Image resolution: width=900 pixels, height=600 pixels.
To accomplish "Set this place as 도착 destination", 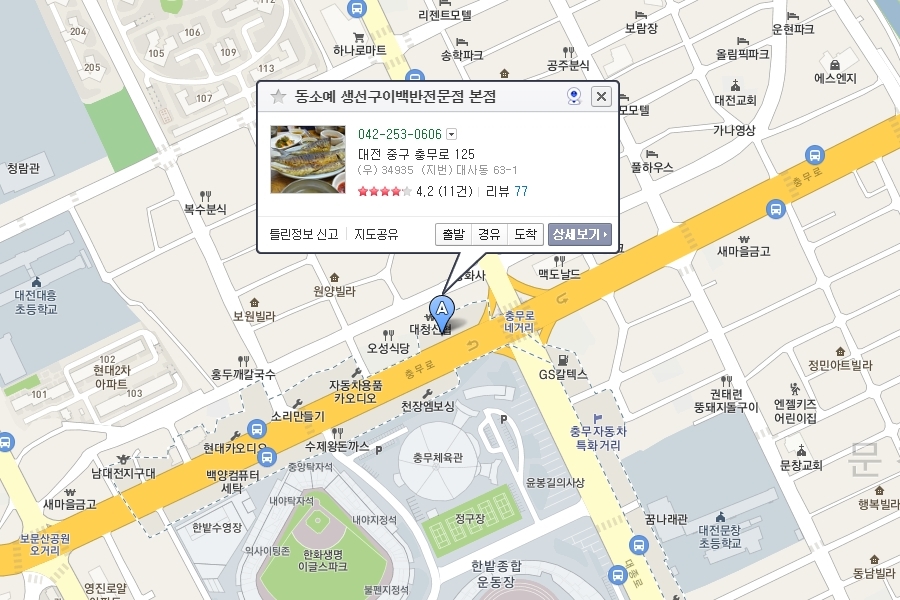I will pyautogui.click(x=525, y=234).
